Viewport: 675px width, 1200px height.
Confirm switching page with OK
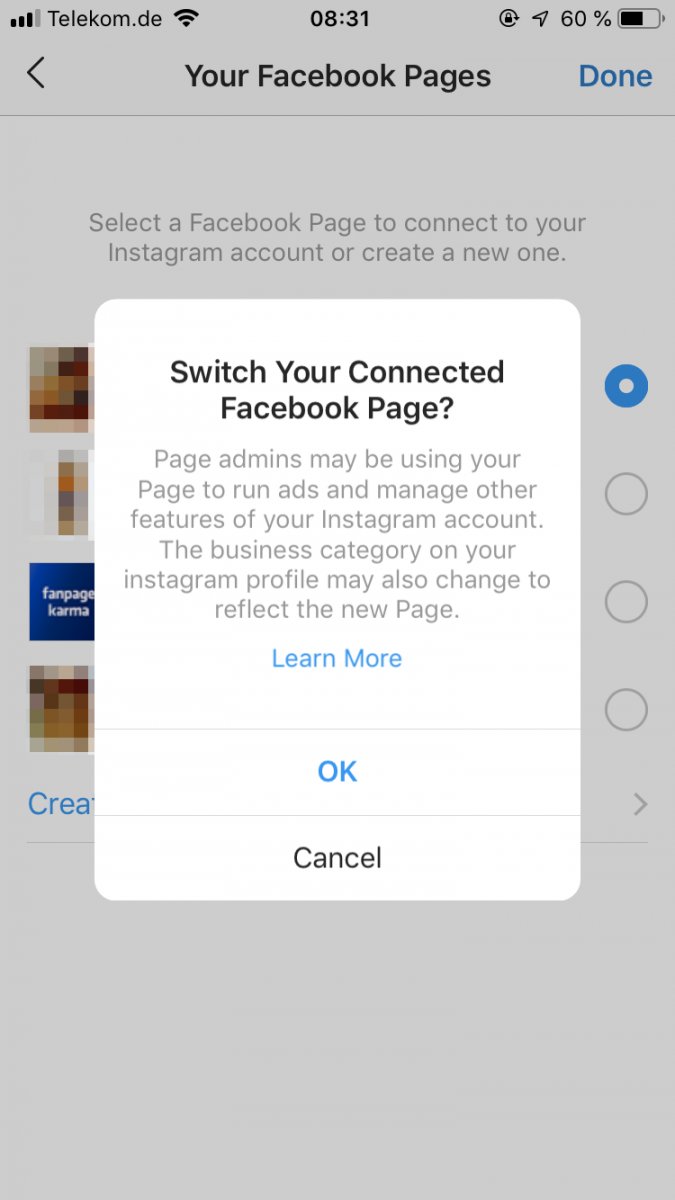337,772
